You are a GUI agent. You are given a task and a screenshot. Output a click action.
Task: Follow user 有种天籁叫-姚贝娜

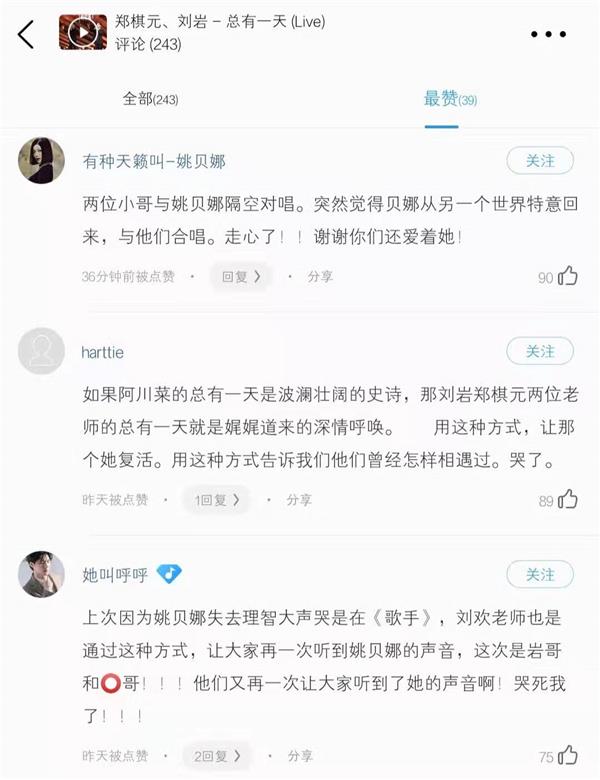click(x=540, y=161)
